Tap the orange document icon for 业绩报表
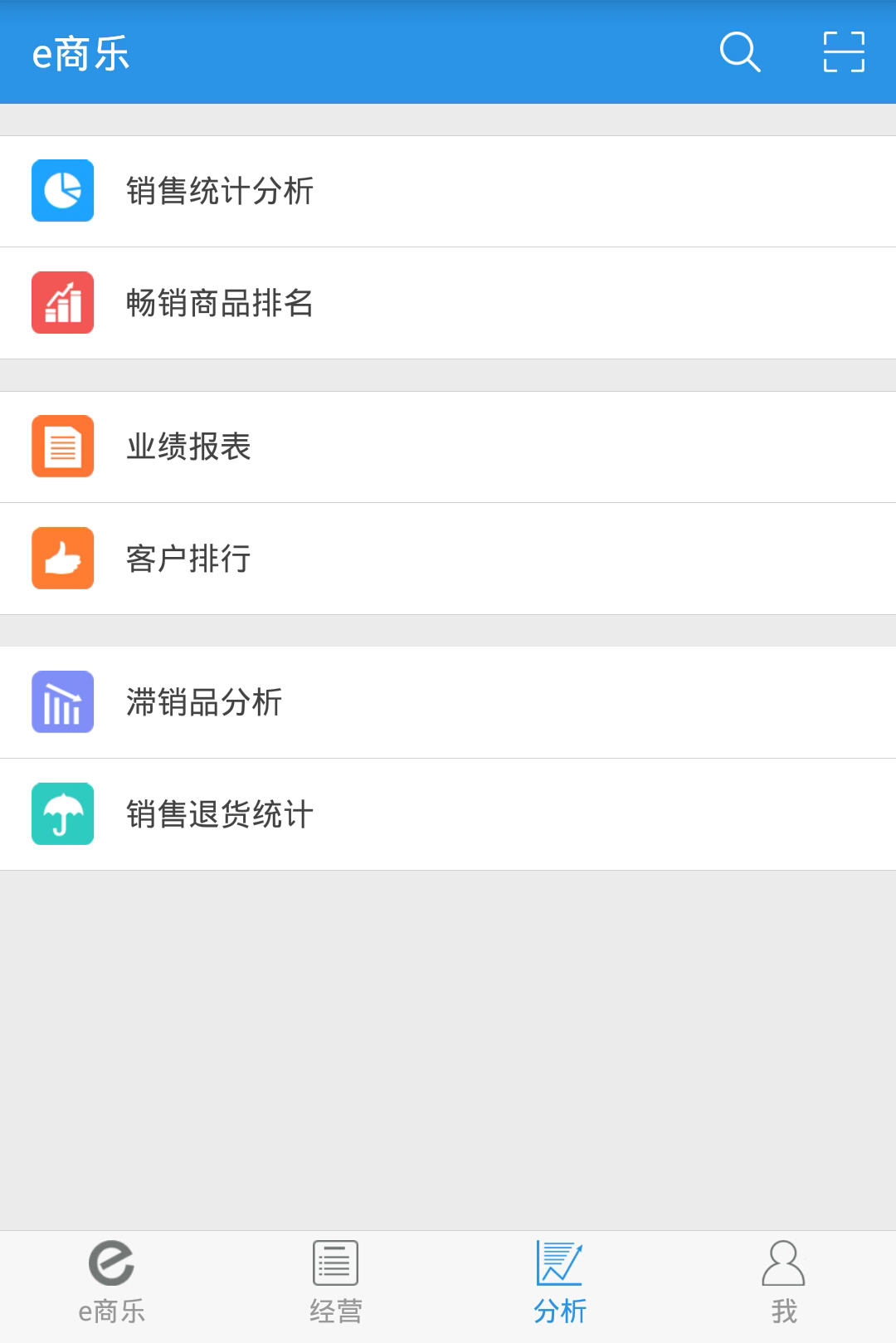The width and height of the screenshot is (896, 1343). (62, 447)
